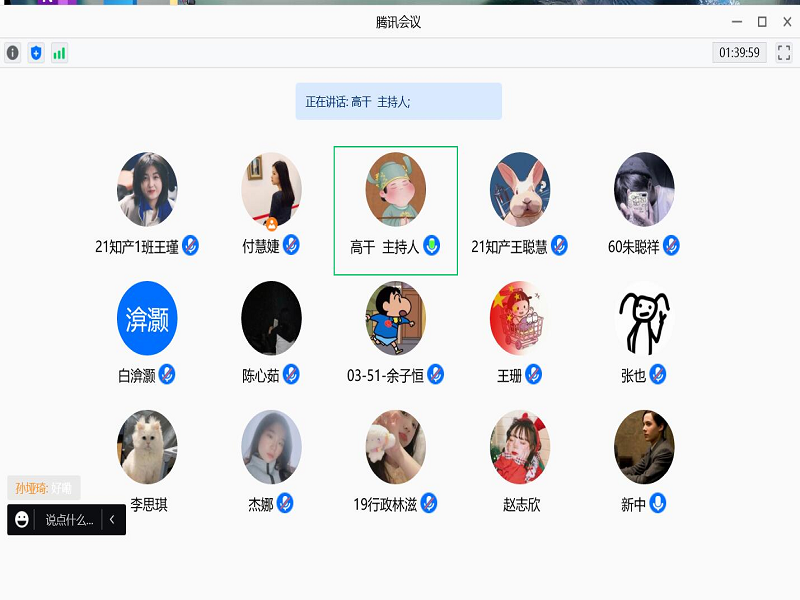Minimize the Tencent Meeting window
800x600 pixels.
(736, 21)
